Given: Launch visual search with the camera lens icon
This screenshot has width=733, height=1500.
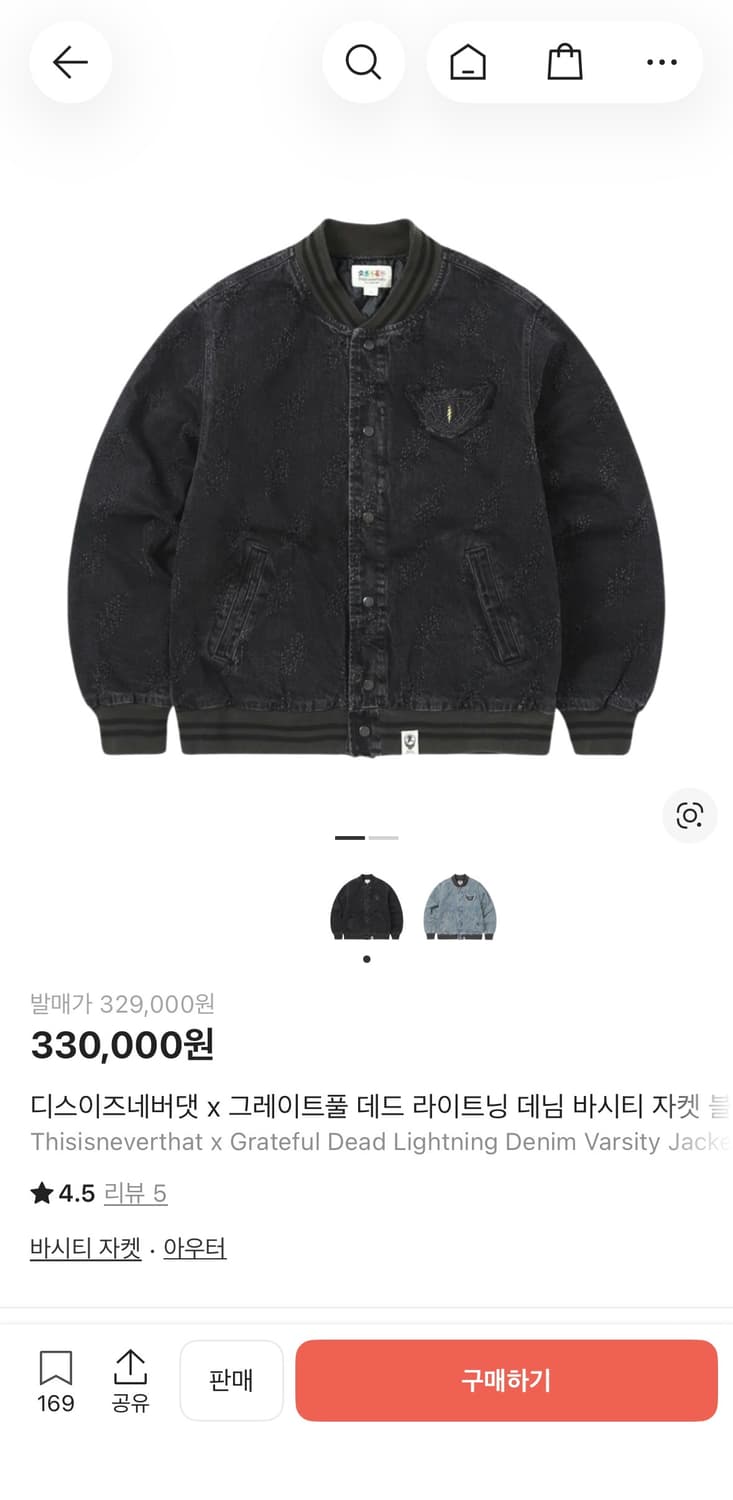Looking at the screenshot, I should [690, 816].
